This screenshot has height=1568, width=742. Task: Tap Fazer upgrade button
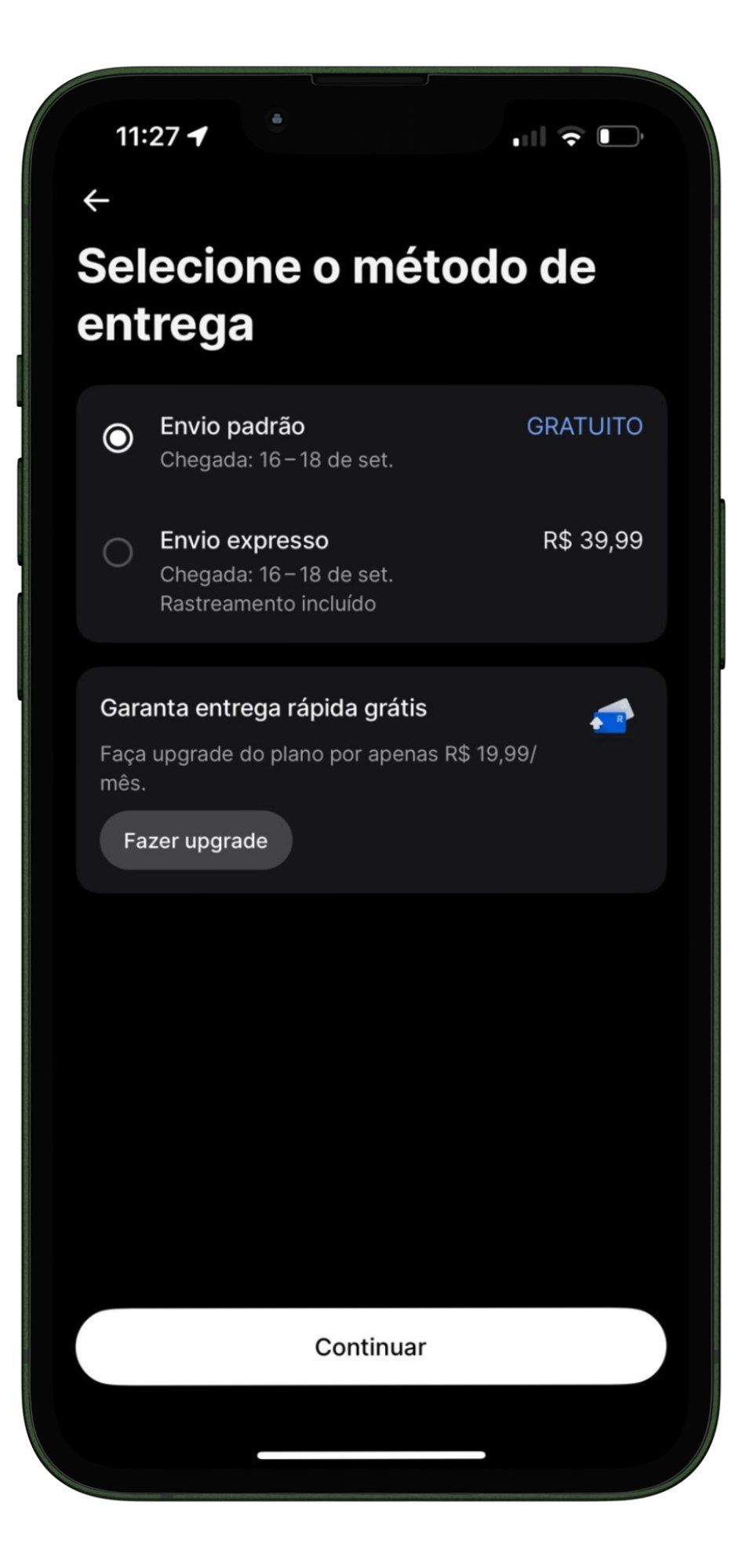tap(196, 840)
